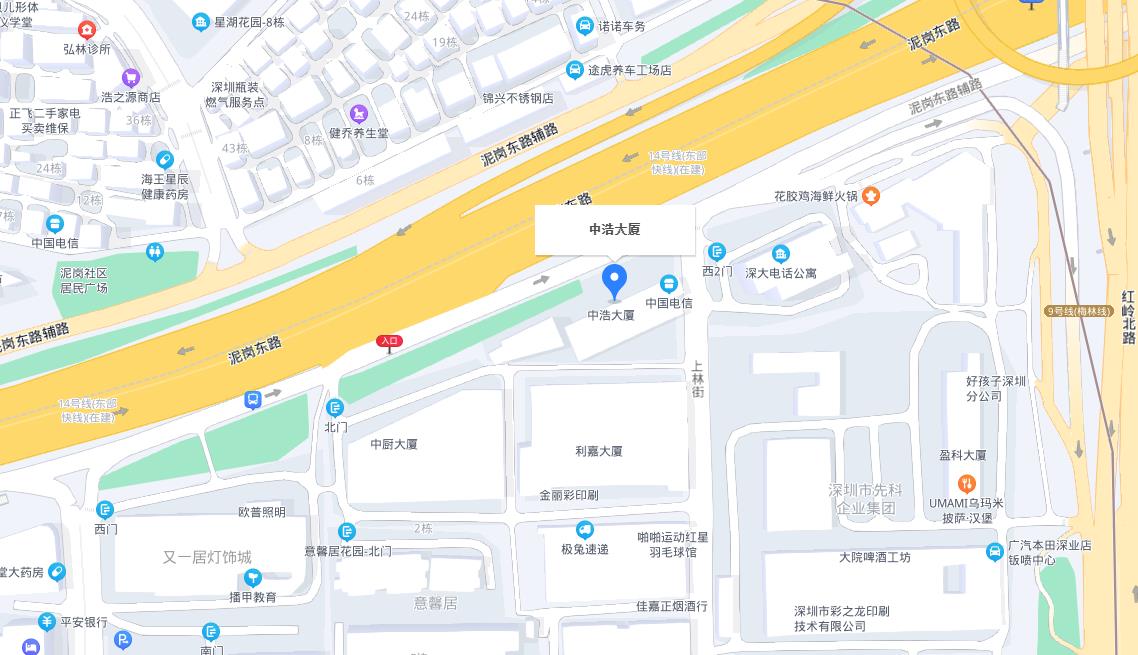Tap the blue 中浩大厦 location pin

point(614,281)
